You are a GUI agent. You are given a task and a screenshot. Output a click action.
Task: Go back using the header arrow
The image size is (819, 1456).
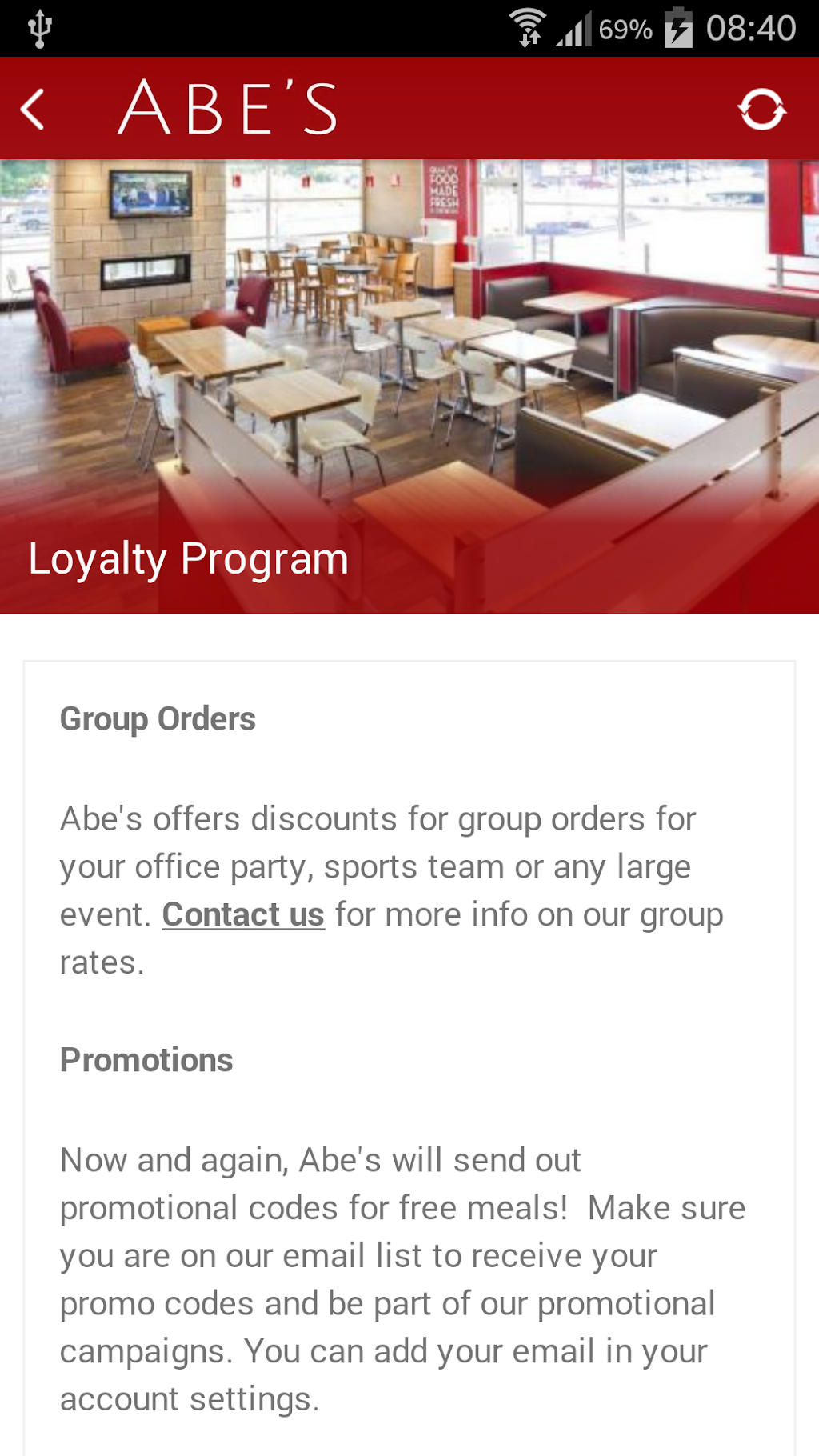click(33, 110)
